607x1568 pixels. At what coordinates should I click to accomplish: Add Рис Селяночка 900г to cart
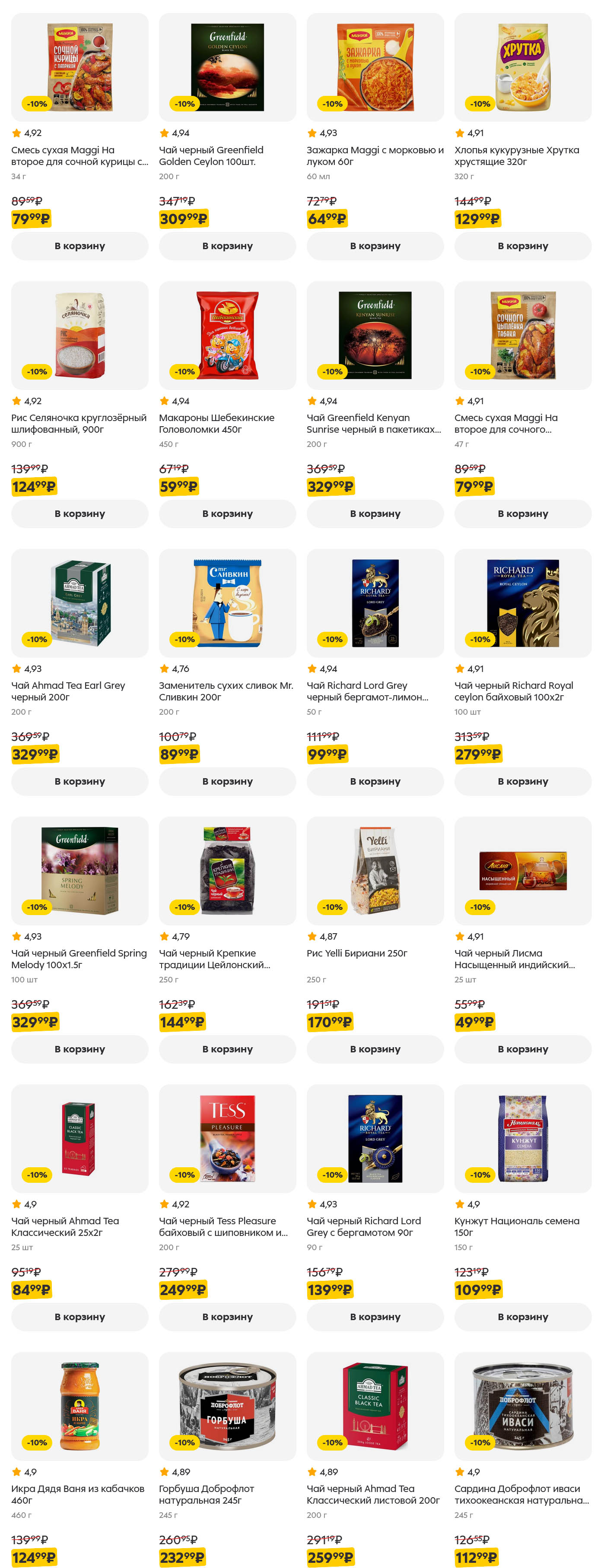pos(80,514)
